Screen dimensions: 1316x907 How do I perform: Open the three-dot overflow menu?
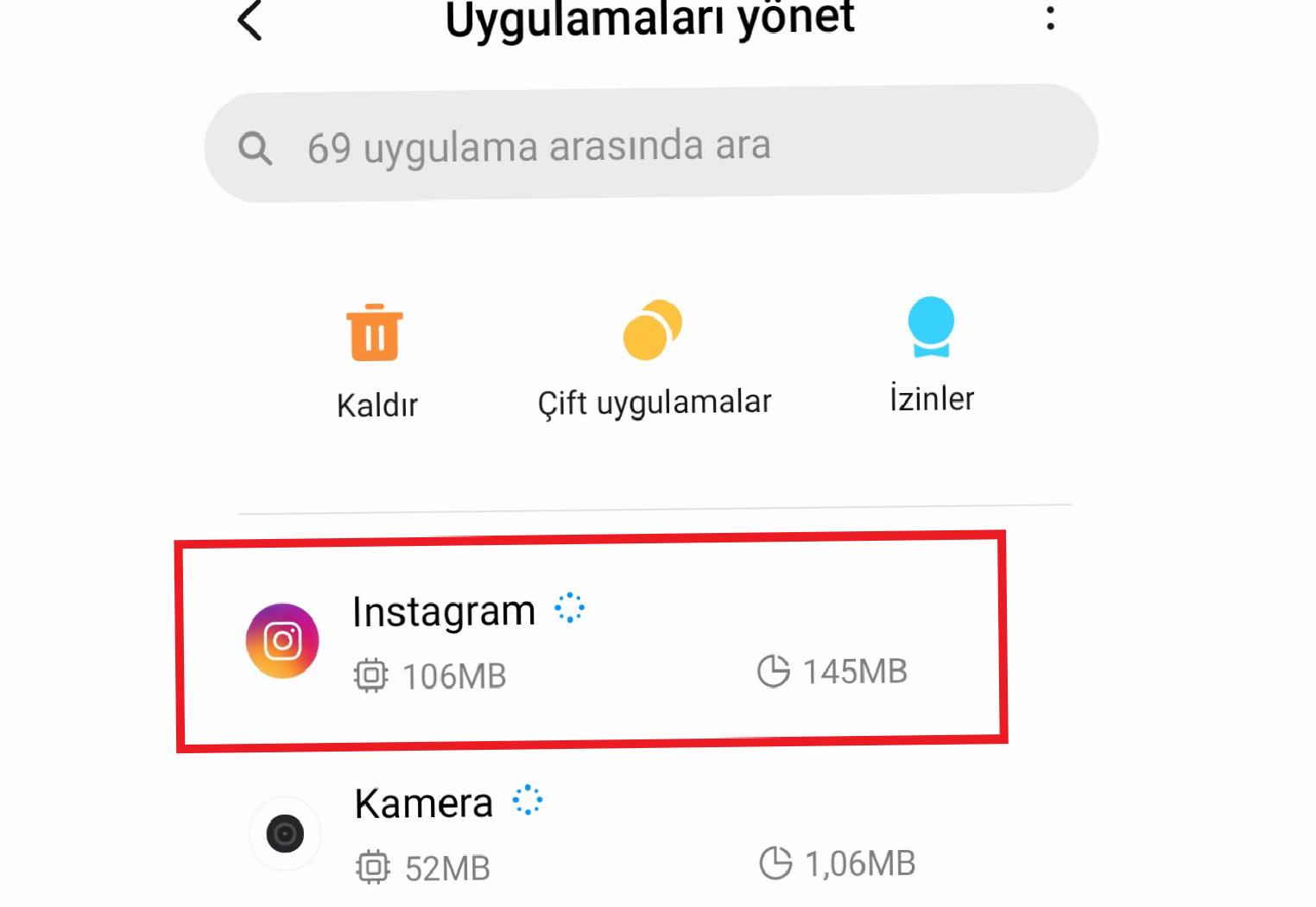pos(1050,18)
